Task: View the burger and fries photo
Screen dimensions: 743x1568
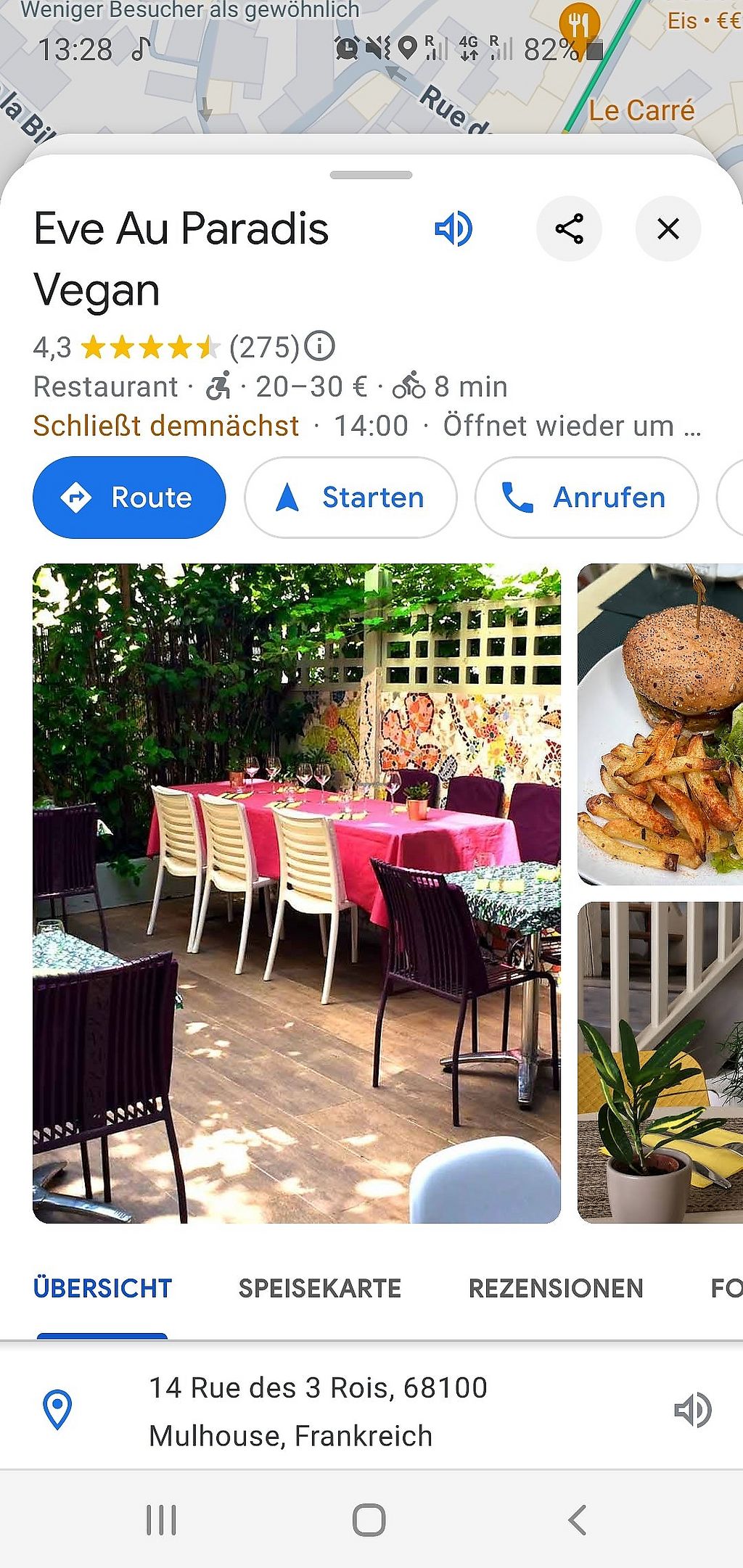Action: point(660,724)
